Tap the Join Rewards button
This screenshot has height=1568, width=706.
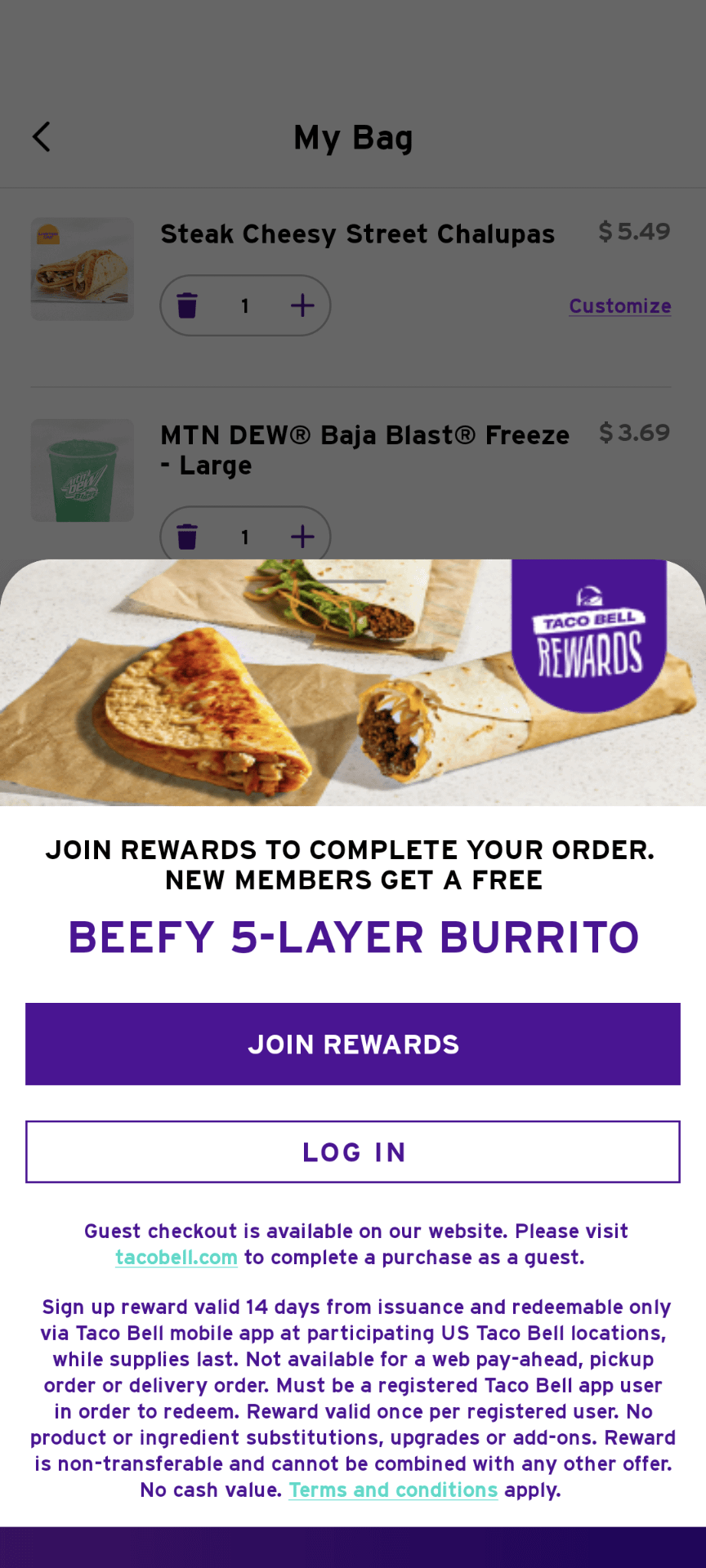pos(353,1044)
